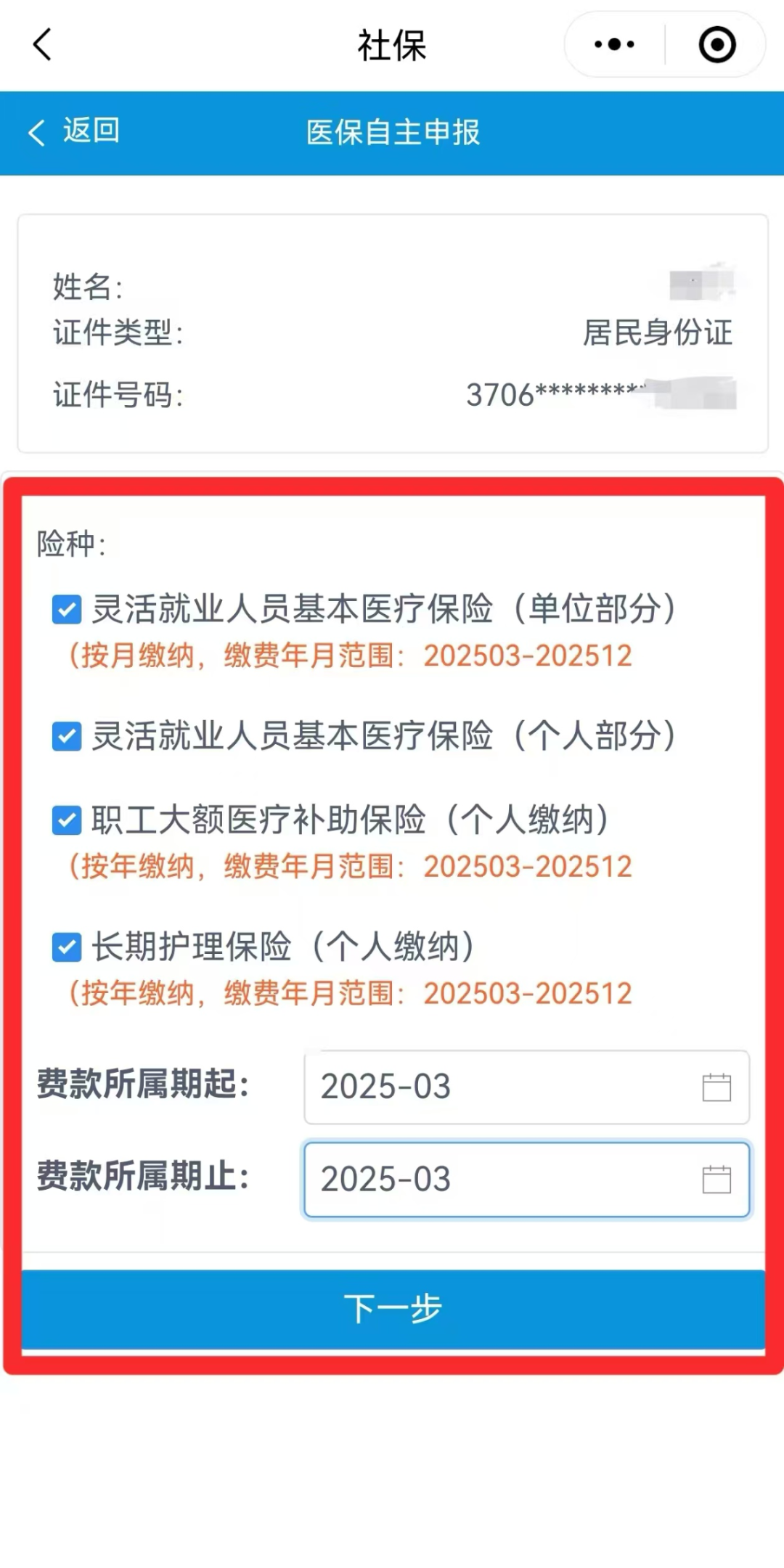
Task: Open the mini program three-dot menu
Action: [x=614, y=45]
